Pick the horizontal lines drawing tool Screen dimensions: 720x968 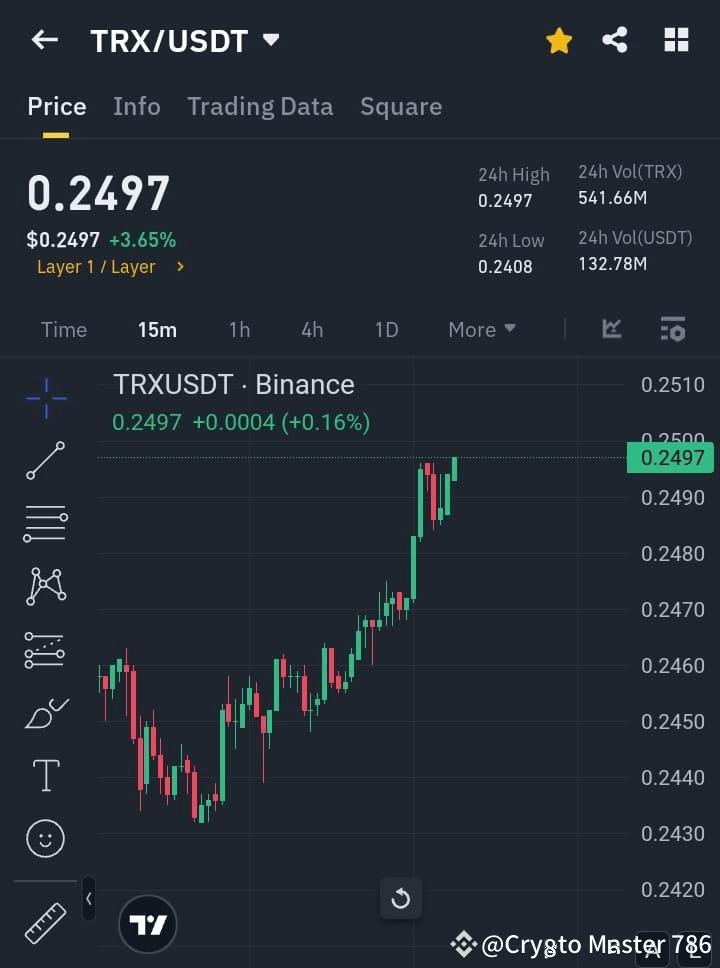coord(45,524)
